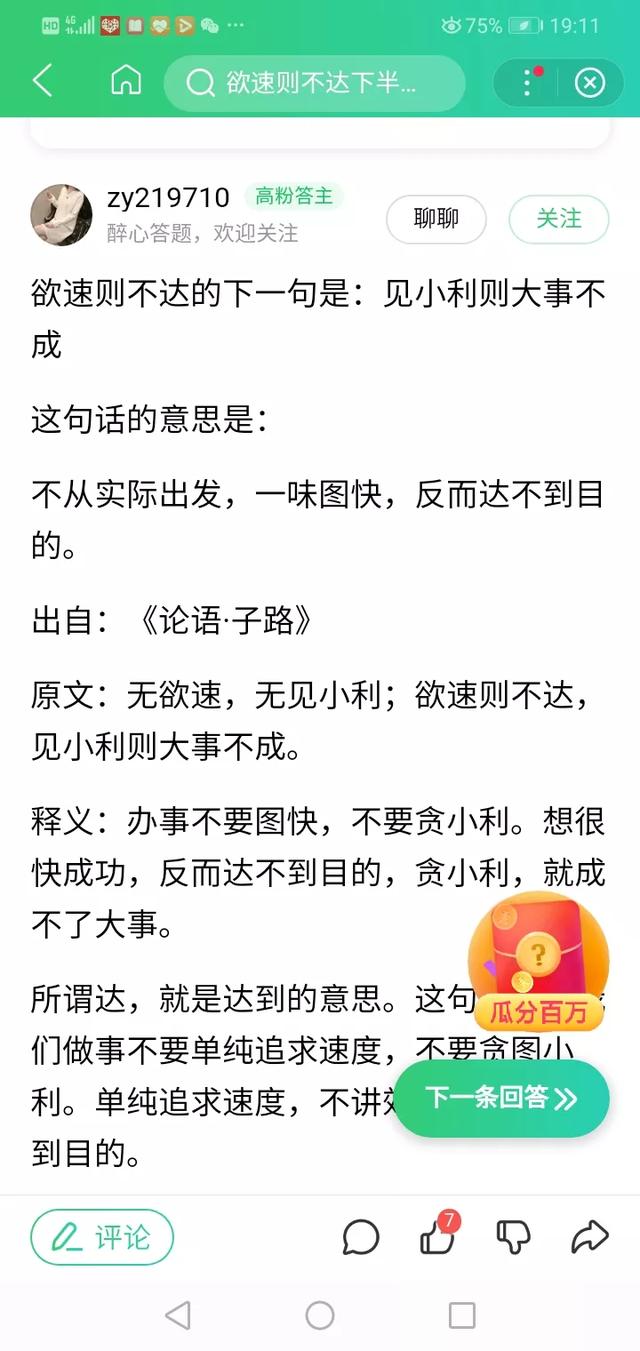The image size is (640, 1351).
Task: View comments via the speech bubble icon
Action: point(360,1238)
